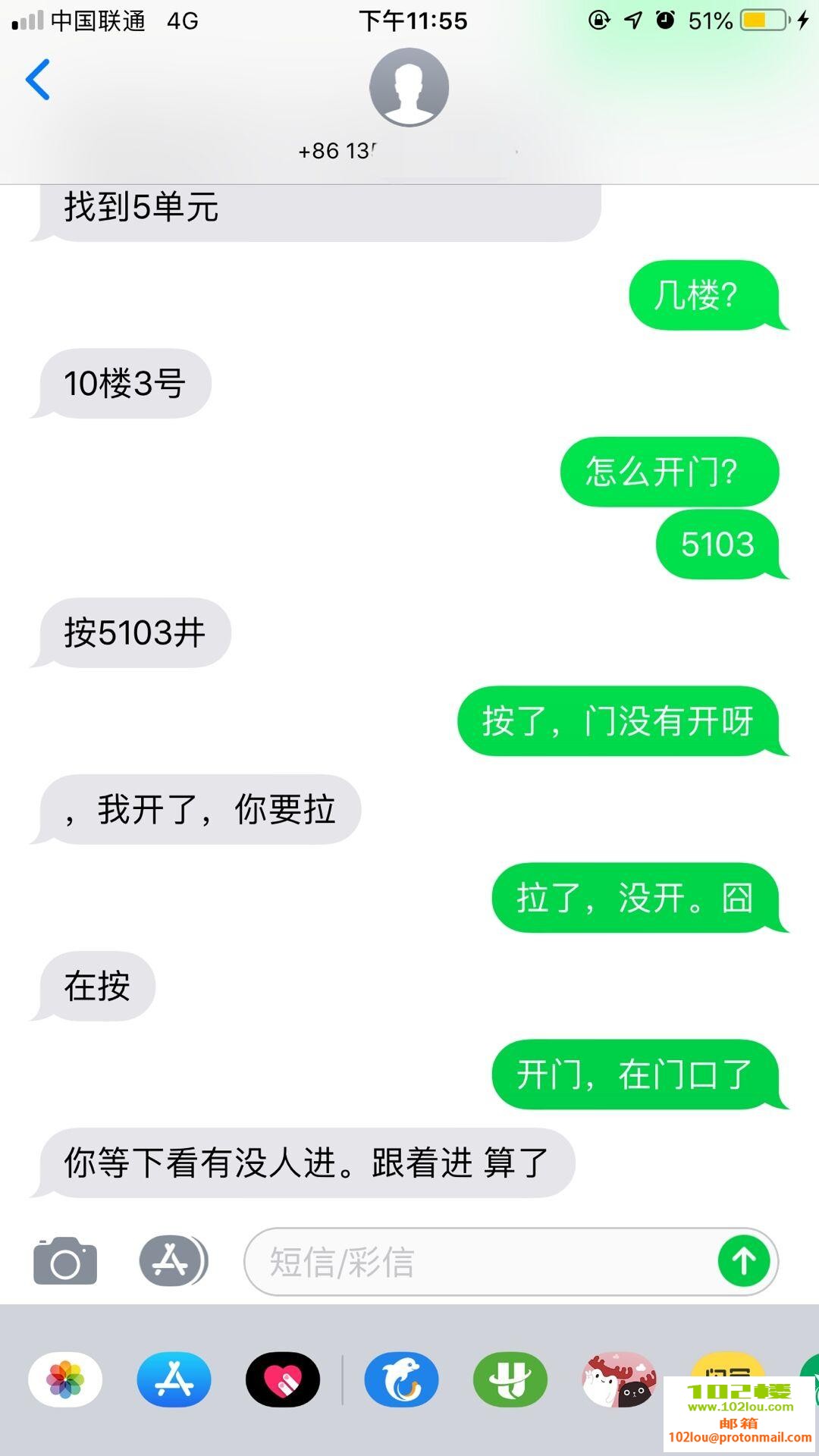Screen dimensions: 819x1456
Task: Tap the orientation lock icon in status bar
Action: (x=599, y=20)
